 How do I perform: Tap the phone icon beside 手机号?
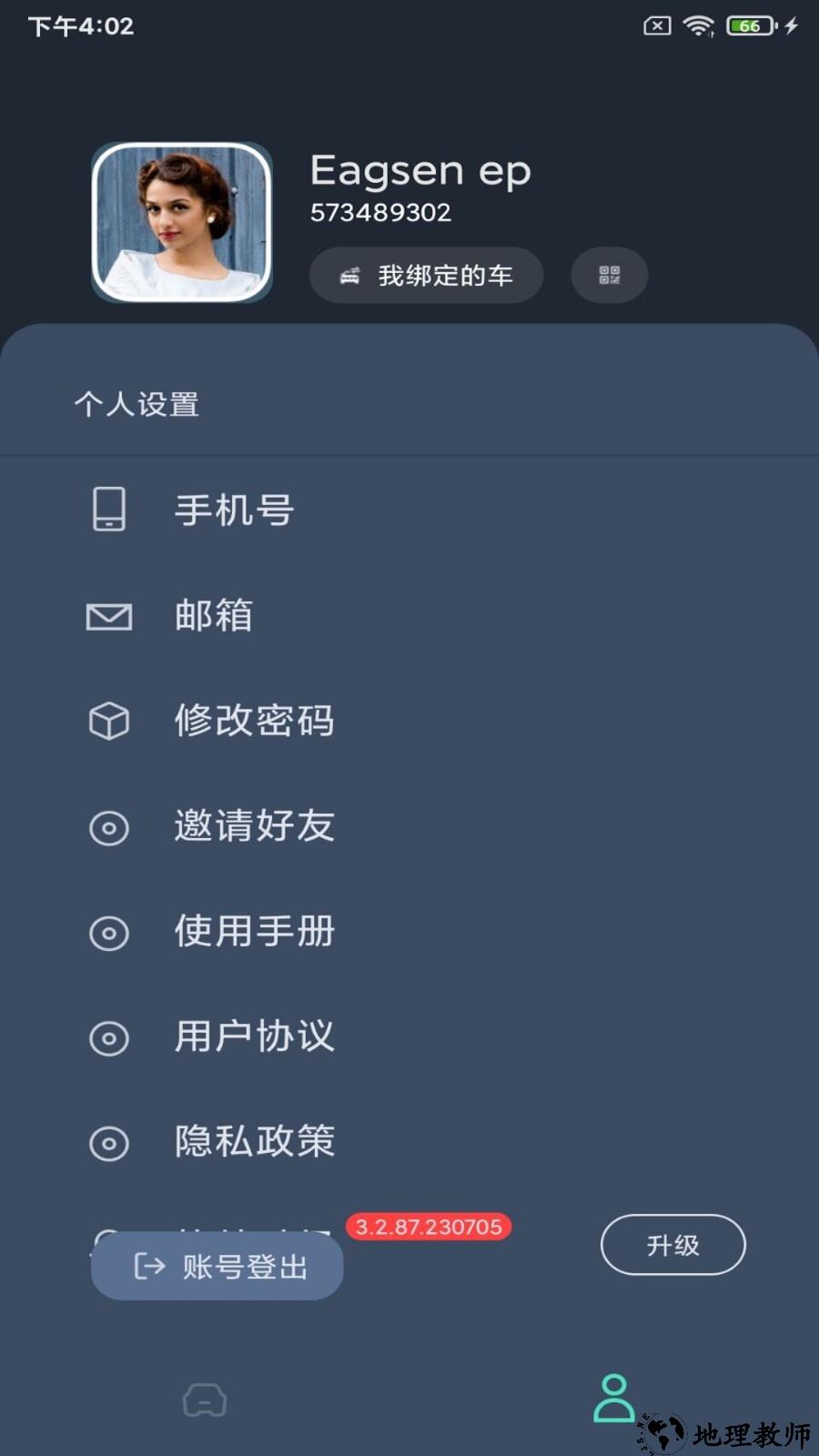tap(109, 511)
